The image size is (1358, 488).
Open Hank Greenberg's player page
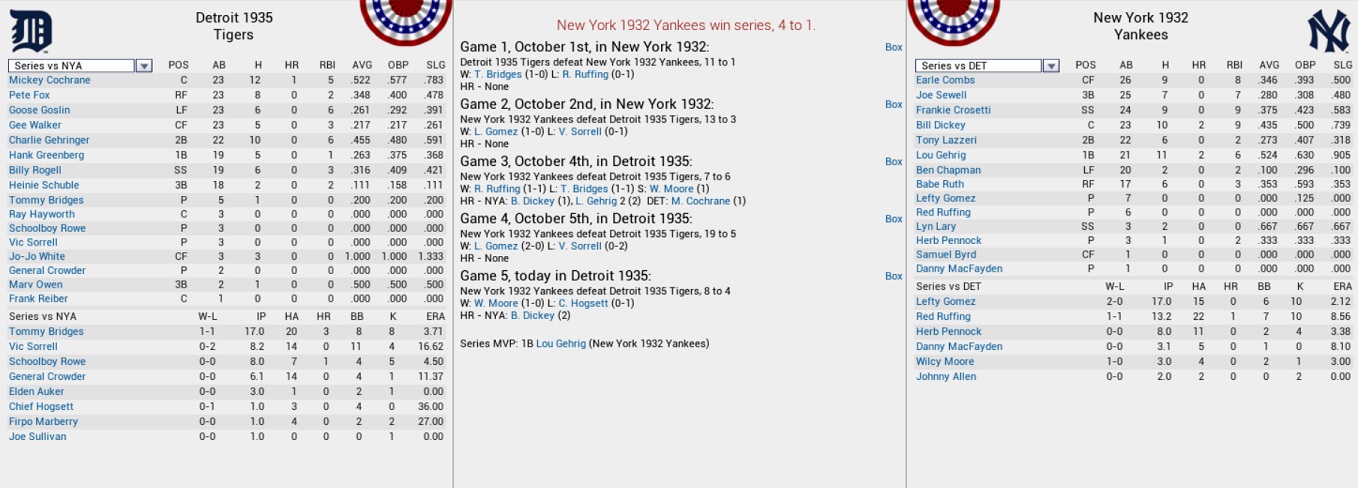(47, 155)
